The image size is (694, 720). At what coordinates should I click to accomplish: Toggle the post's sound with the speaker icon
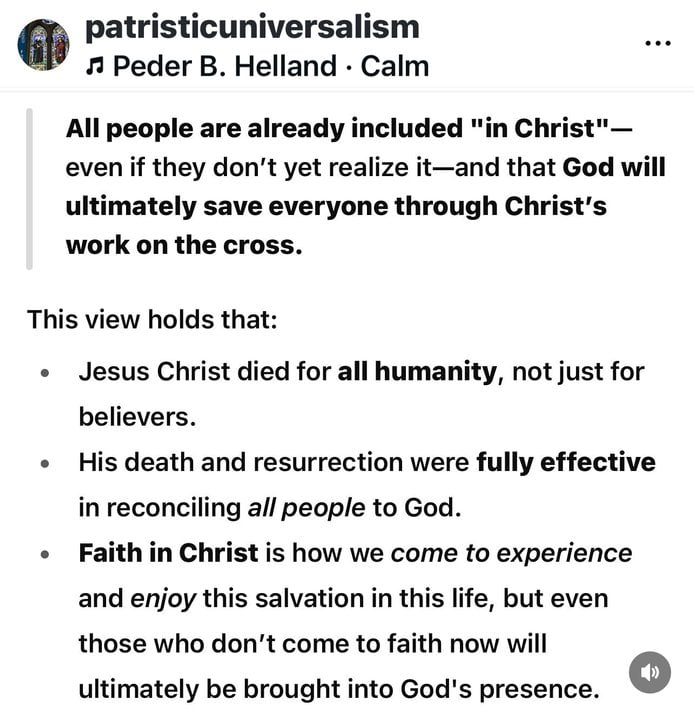point(649,673)
